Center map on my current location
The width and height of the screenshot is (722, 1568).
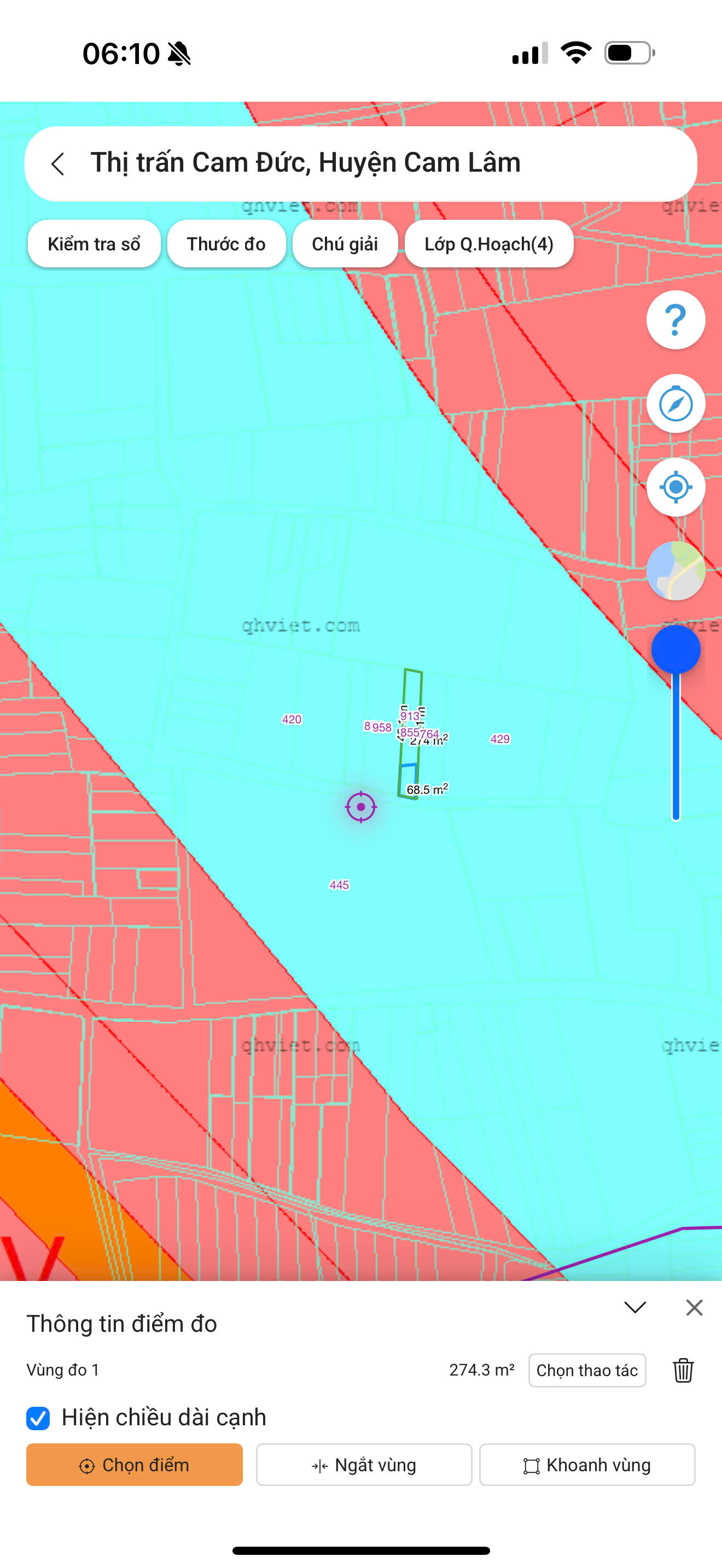coord(676,487)
